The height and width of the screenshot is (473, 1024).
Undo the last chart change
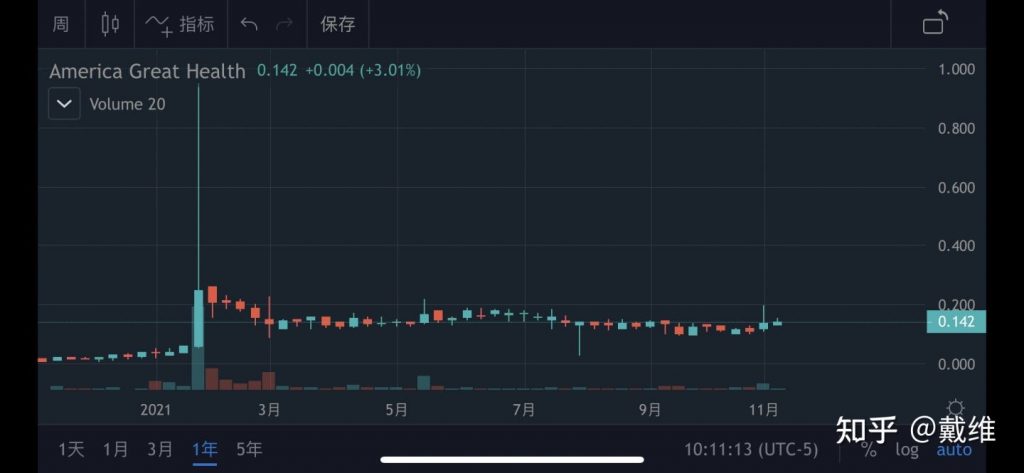click(x=249, y=24)
